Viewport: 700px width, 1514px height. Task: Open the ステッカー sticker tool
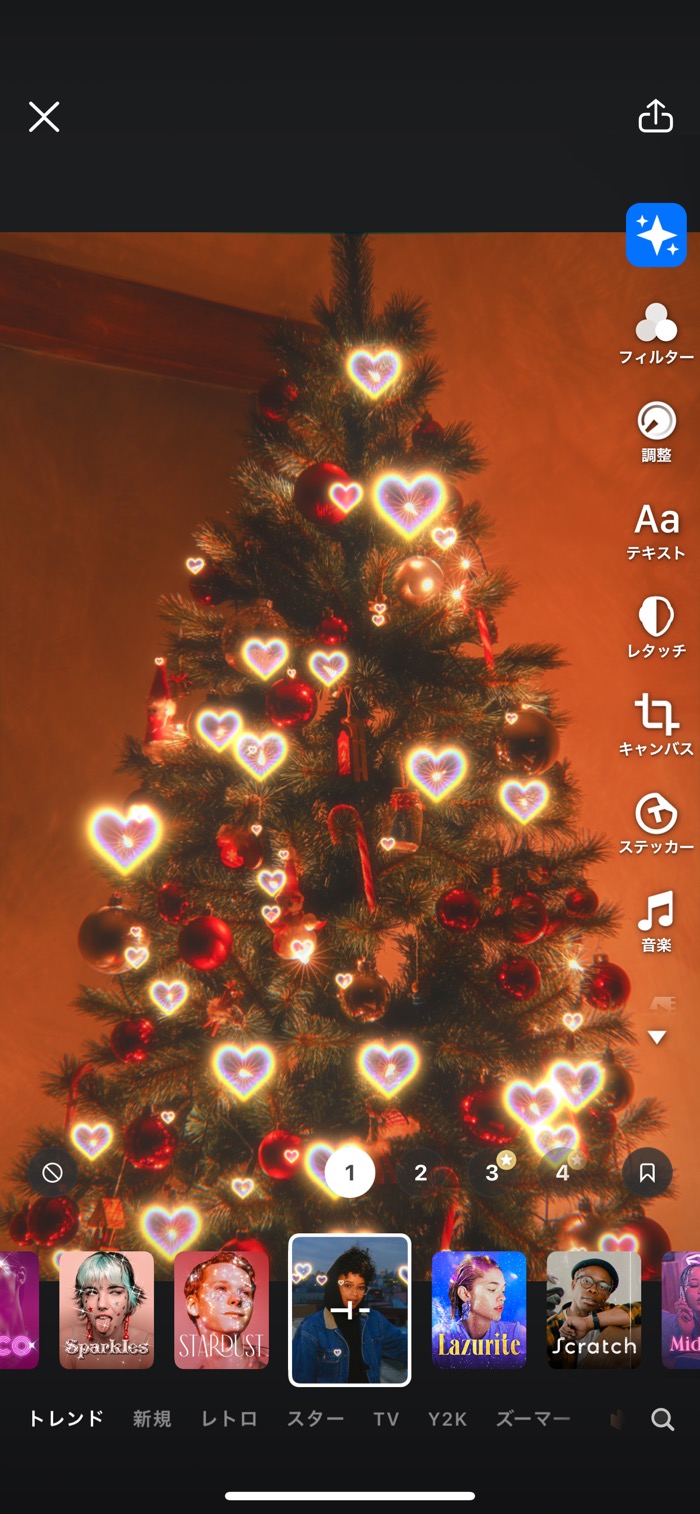coord(656,824)
